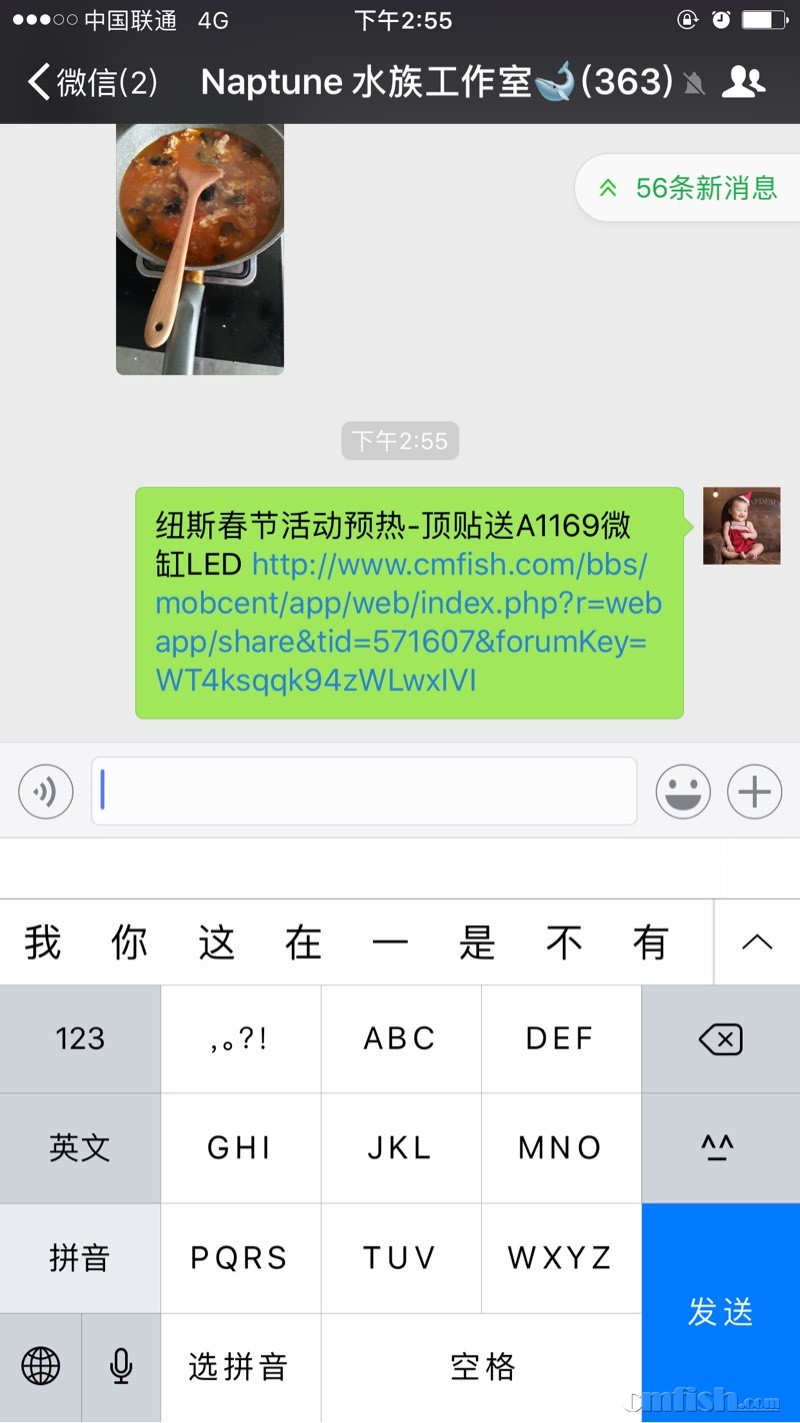Jump to the 56 new messages

tap(690, 188)
